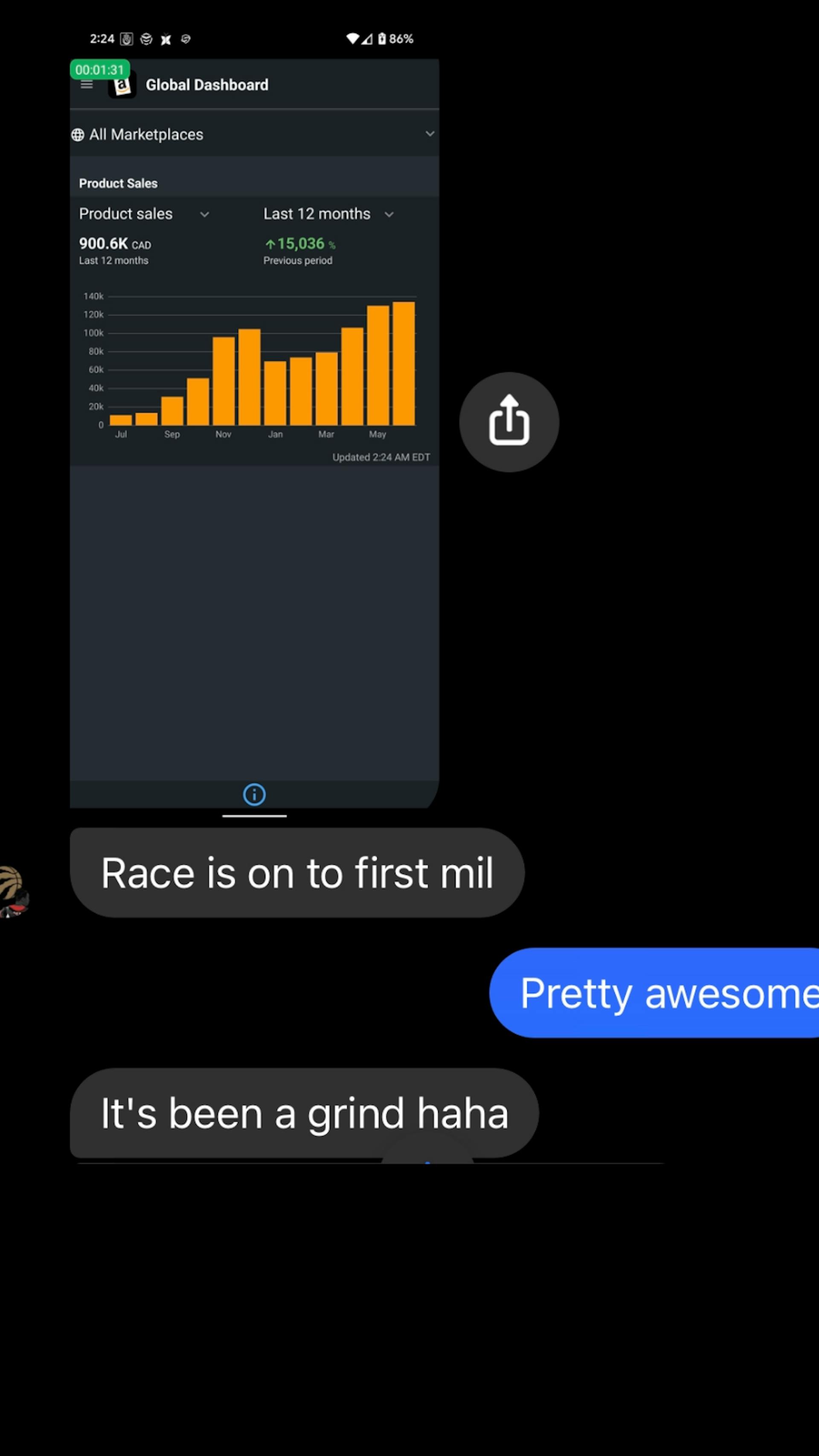Image resolution: width=819 pixels, height=1456 pixels.
Task: Open the sender's profile avatar
Action: coord(14,891)
